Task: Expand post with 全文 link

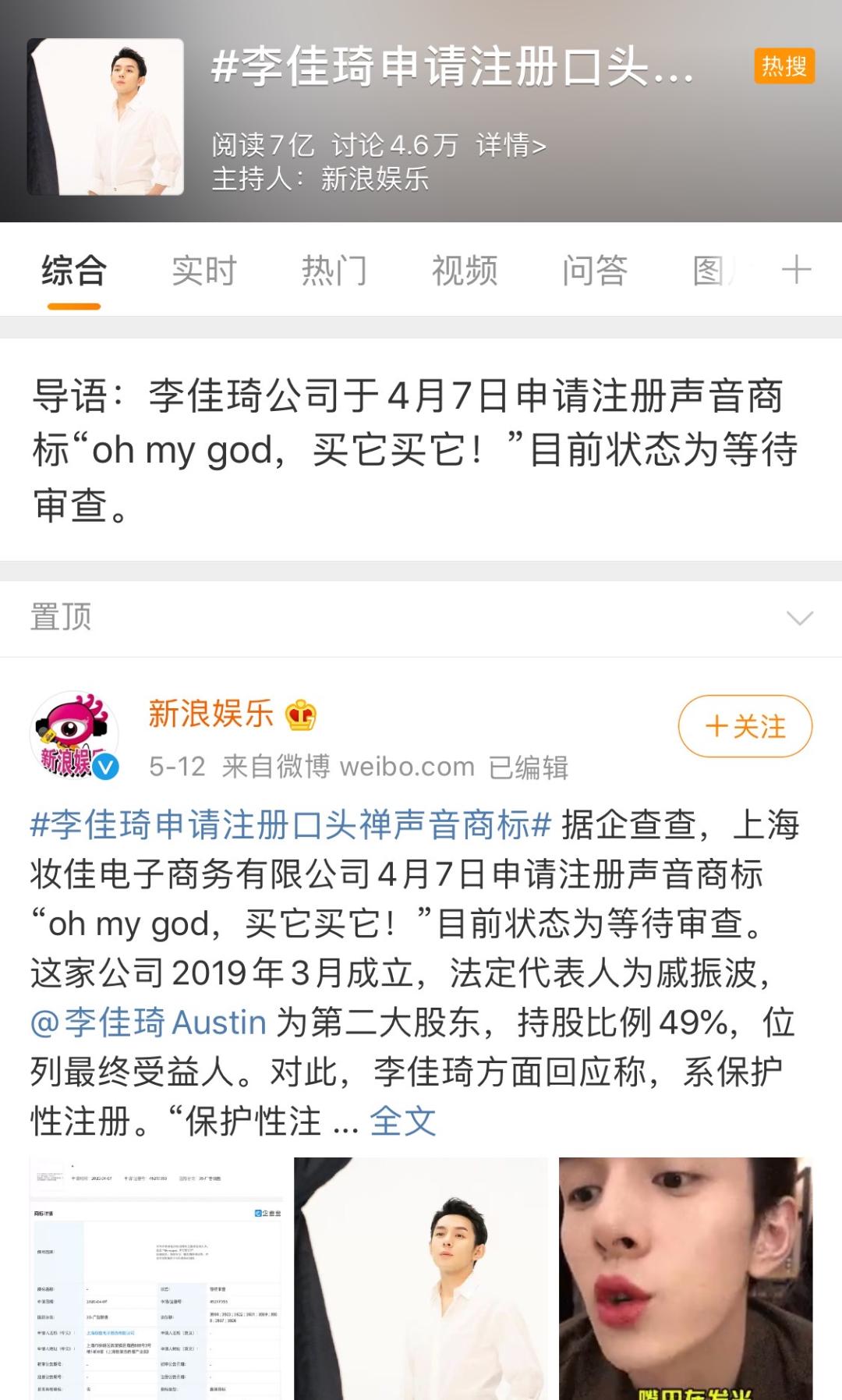Action: coord(402,1122)
